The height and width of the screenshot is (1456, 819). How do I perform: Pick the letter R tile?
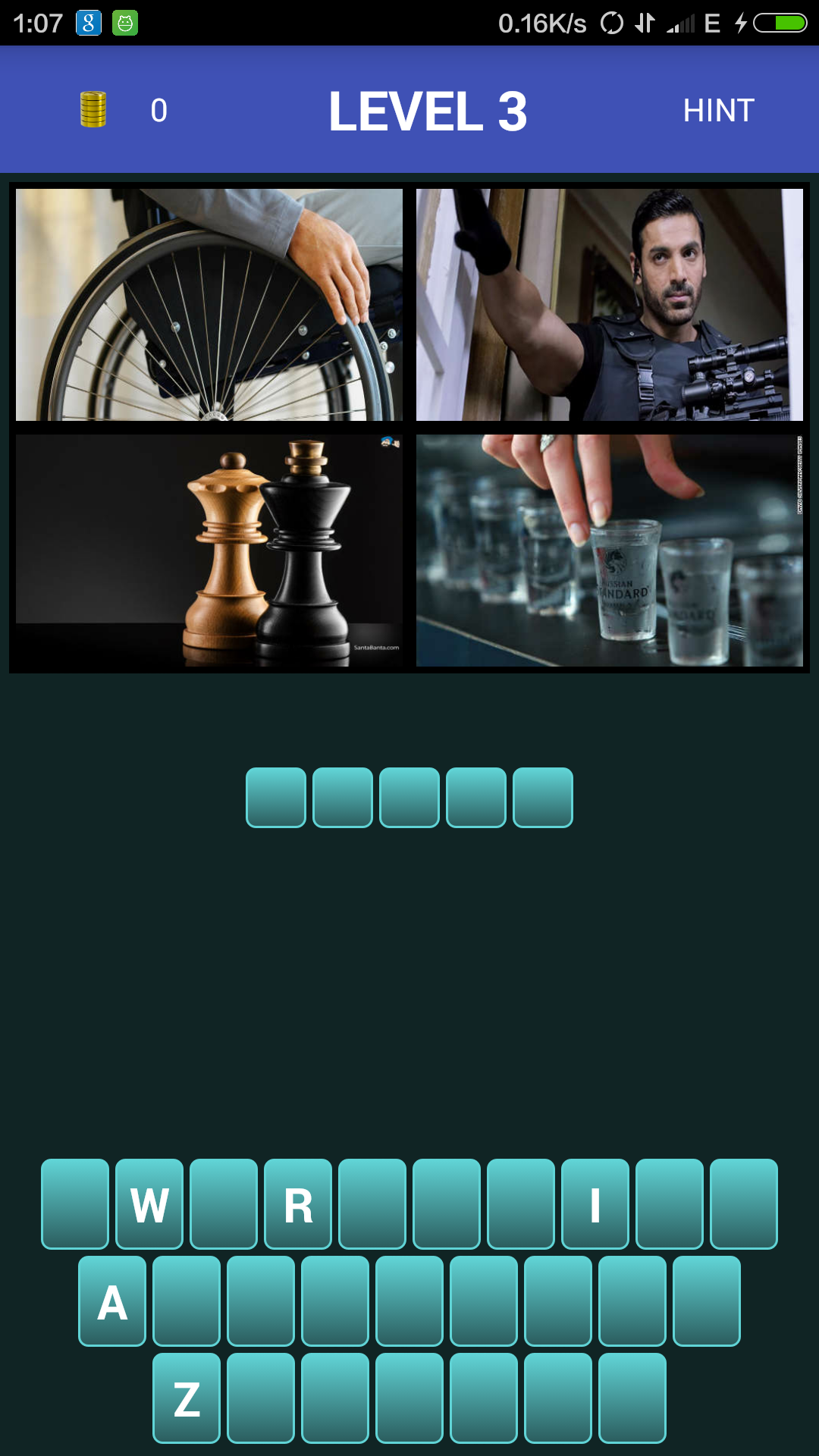298,1203
